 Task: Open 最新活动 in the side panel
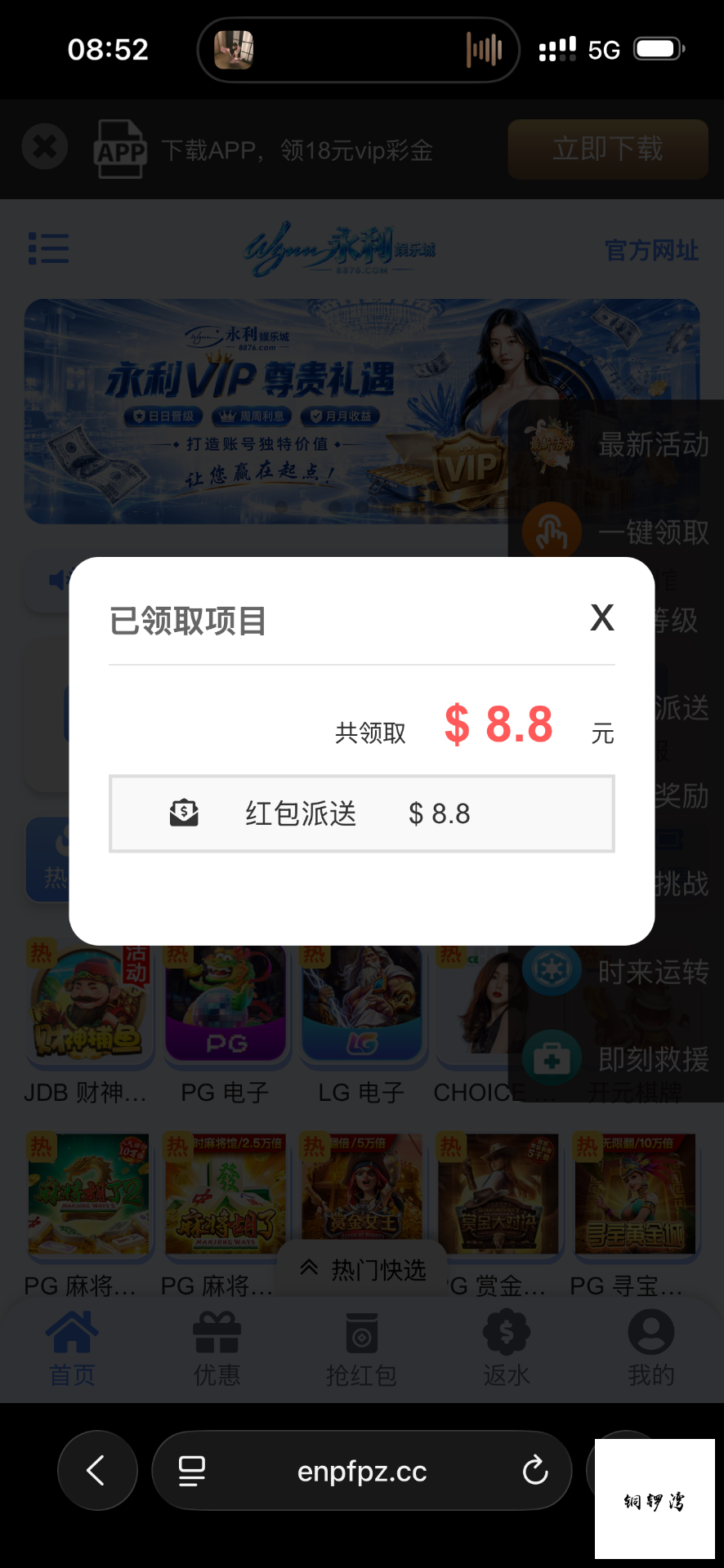click(617, 445)
